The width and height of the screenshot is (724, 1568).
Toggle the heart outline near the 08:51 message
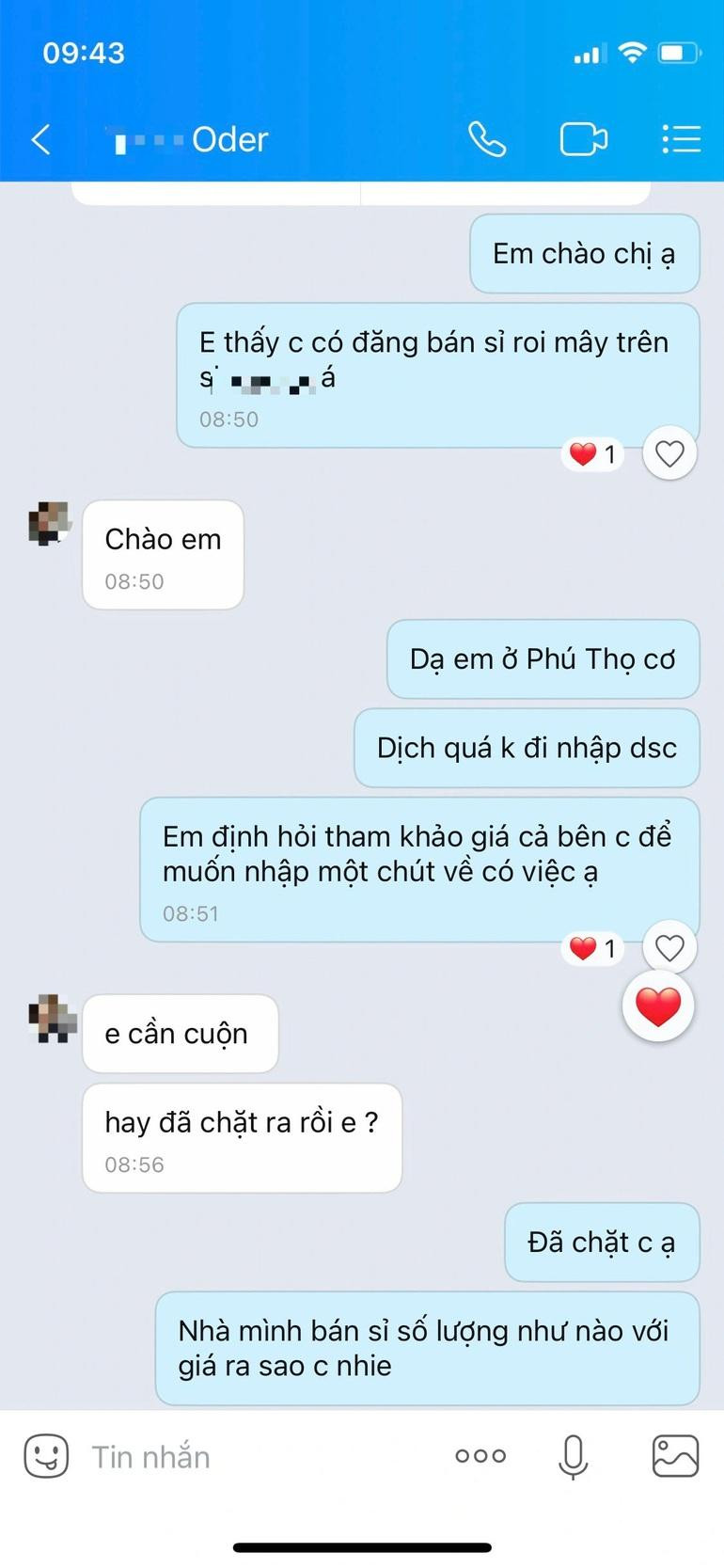[669, 947]
